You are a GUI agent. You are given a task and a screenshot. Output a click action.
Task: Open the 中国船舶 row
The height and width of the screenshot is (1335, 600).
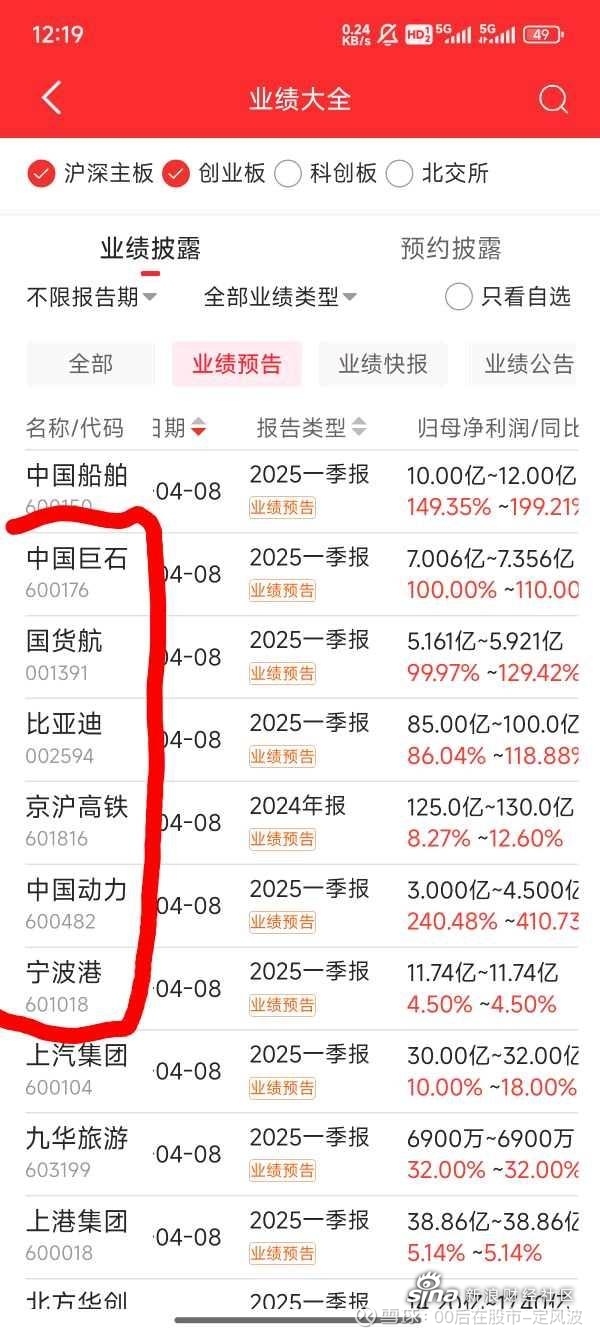click(x=300, y=491)
